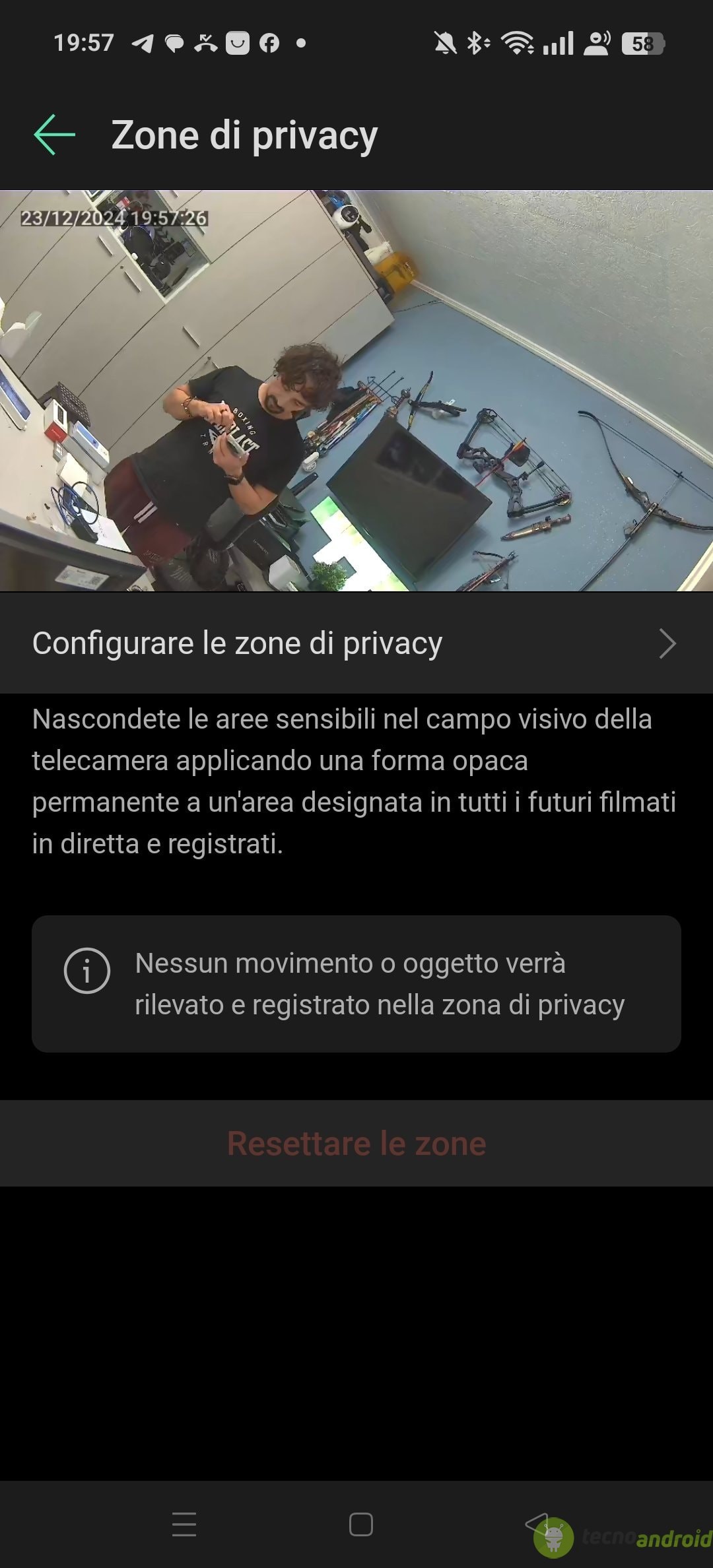This screenshot has width=713, height=1568.
Task: Open recent apps from navigation bar
Action: [x=184, y=1524]
